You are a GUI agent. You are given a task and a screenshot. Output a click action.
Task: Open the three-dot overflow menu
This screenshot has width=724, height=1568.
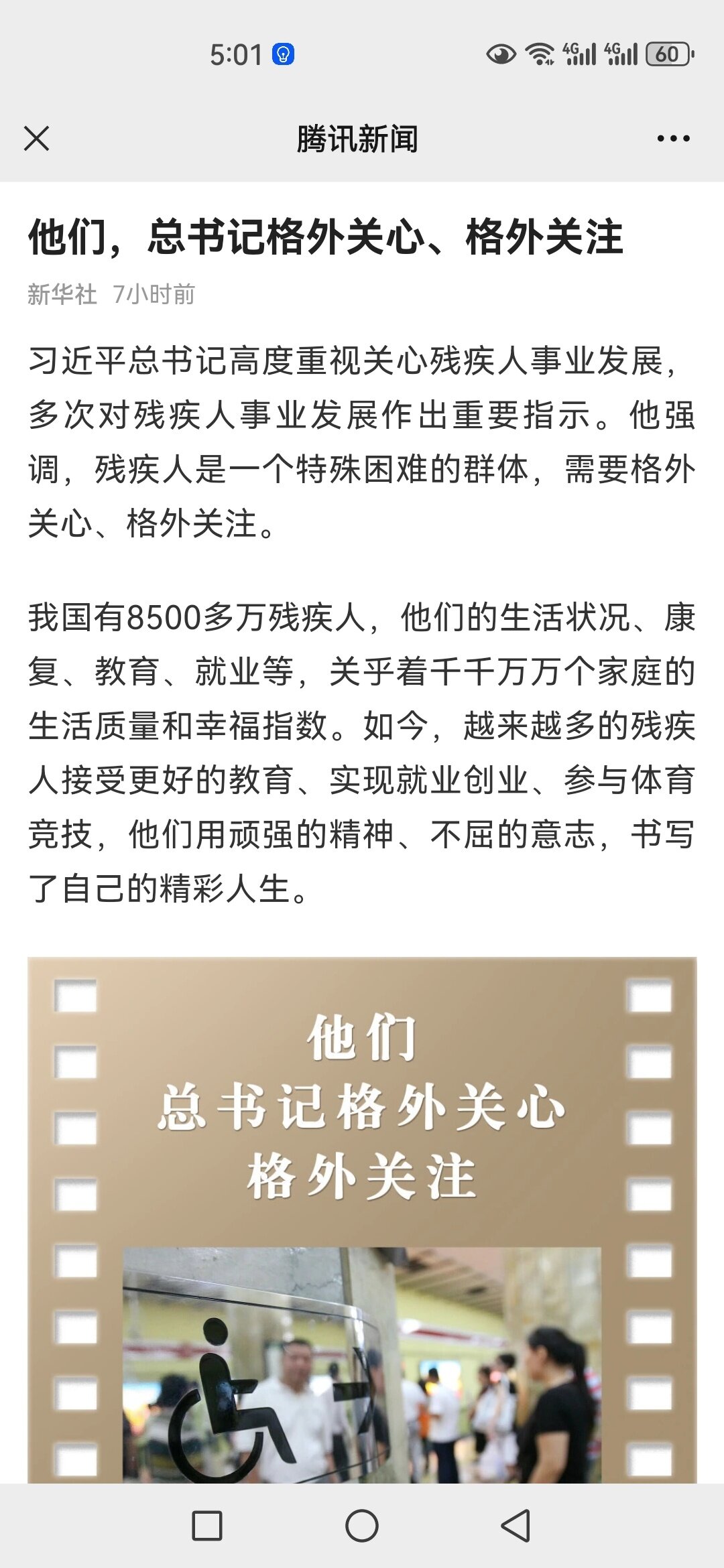click(x=673, y=139)
